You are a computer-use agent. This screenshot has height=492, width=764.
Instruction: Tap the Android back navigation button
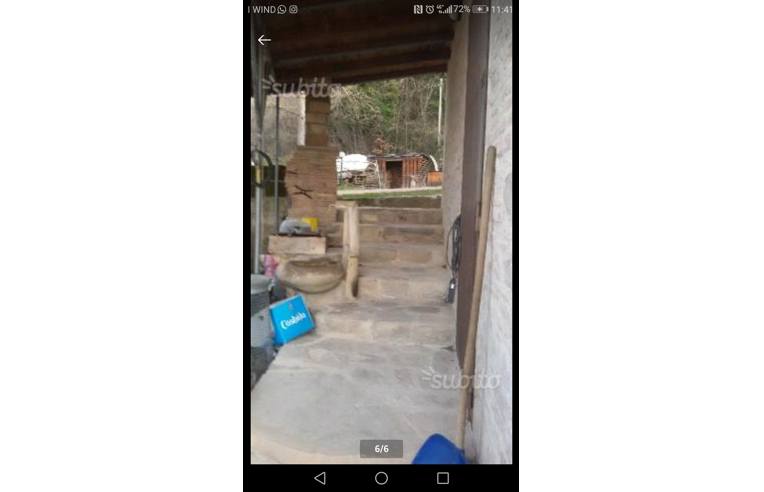[x=320, y=478]
